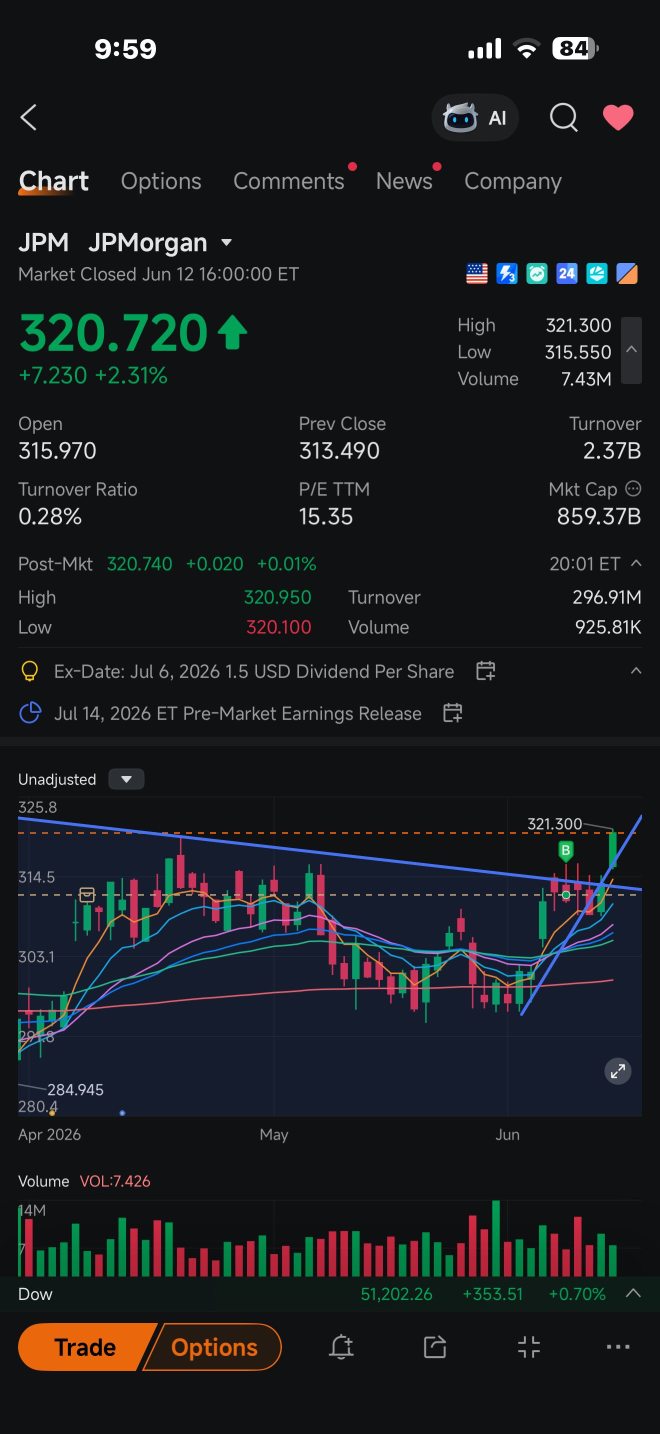Screen dimensions: 660x1434
Task: Add the earnings release to calendar
Action: pos(453,713)
